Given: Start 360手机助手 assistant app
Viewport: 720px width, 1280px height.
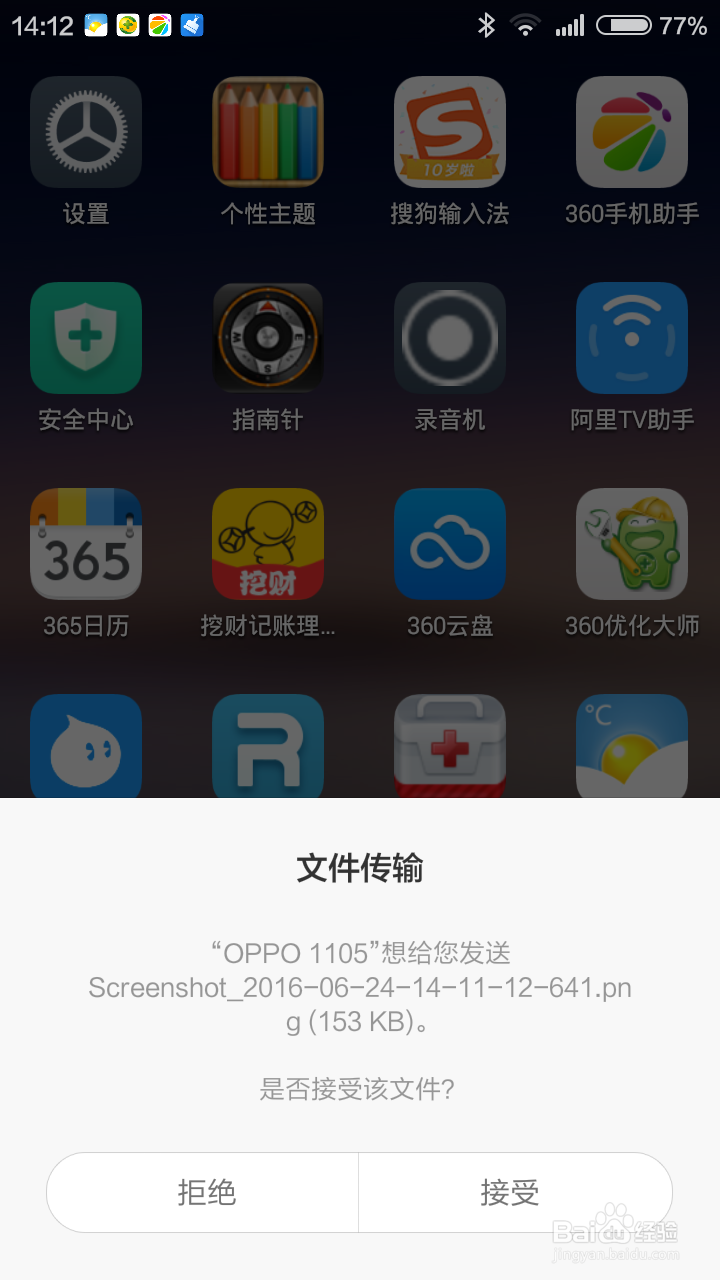Looking at the screenshot, I should pyautogui.click(x=632, y=132).
